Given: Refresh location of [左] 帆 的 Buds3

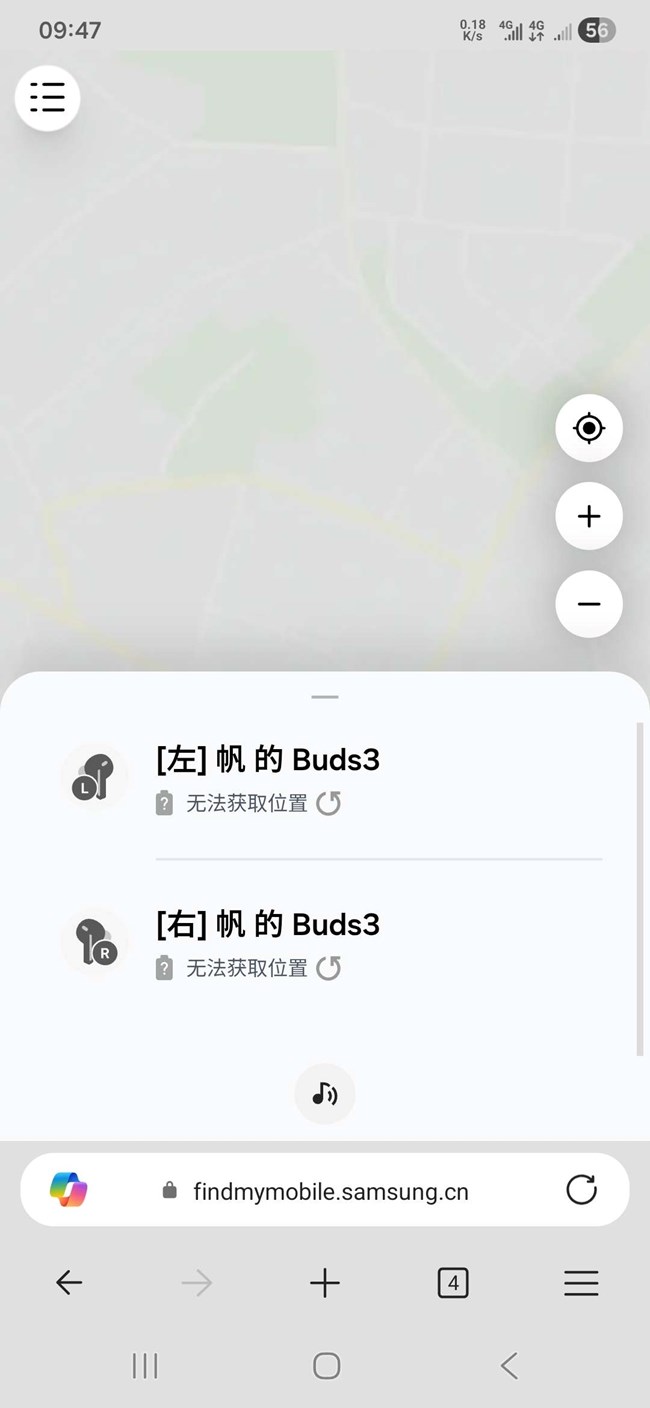Looking at the screenshot, I should pyautogui.click(x=329, y=803).
